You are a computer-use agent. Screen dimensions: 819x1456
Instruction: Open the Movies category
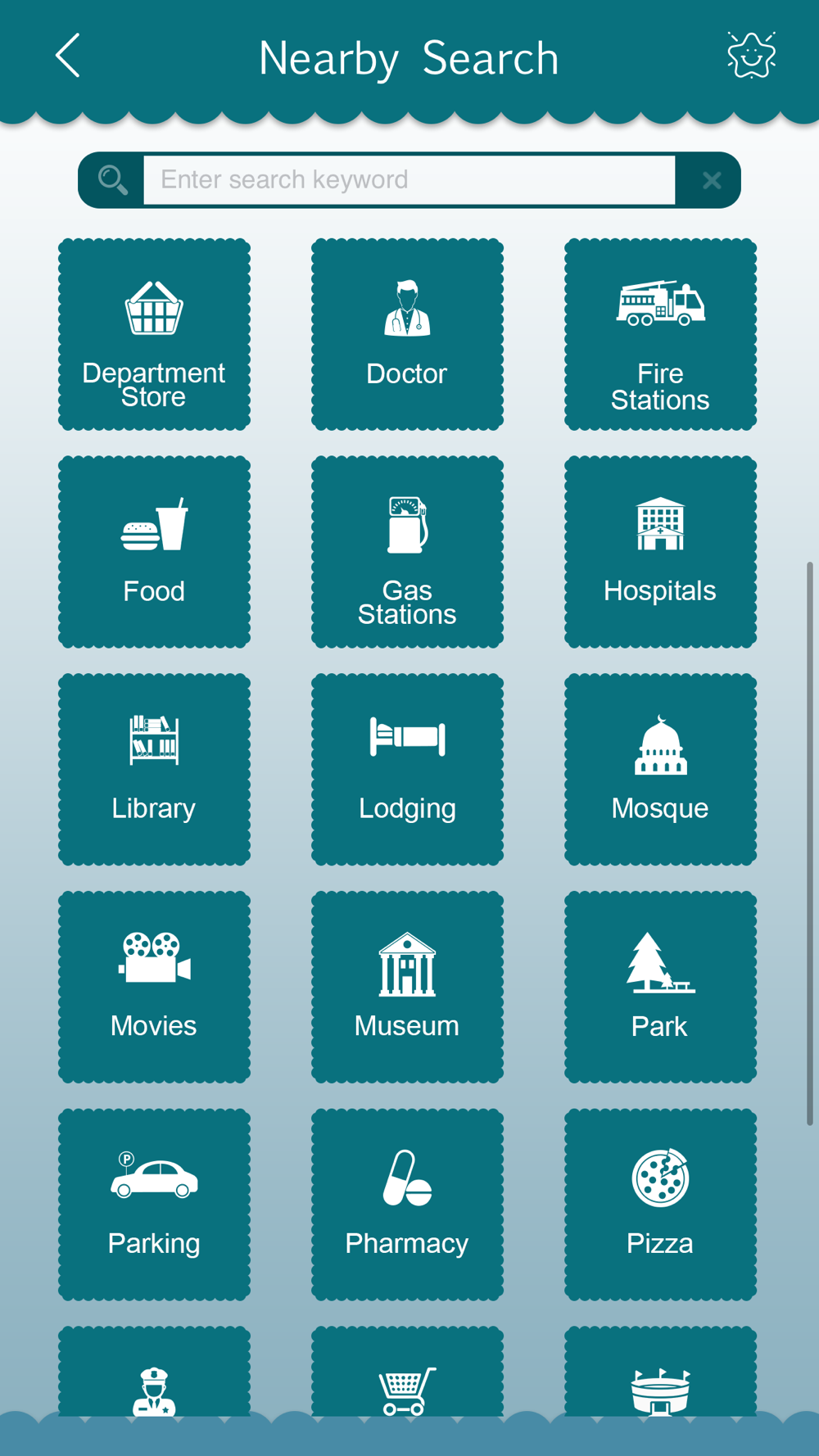[x=154, y=987]
